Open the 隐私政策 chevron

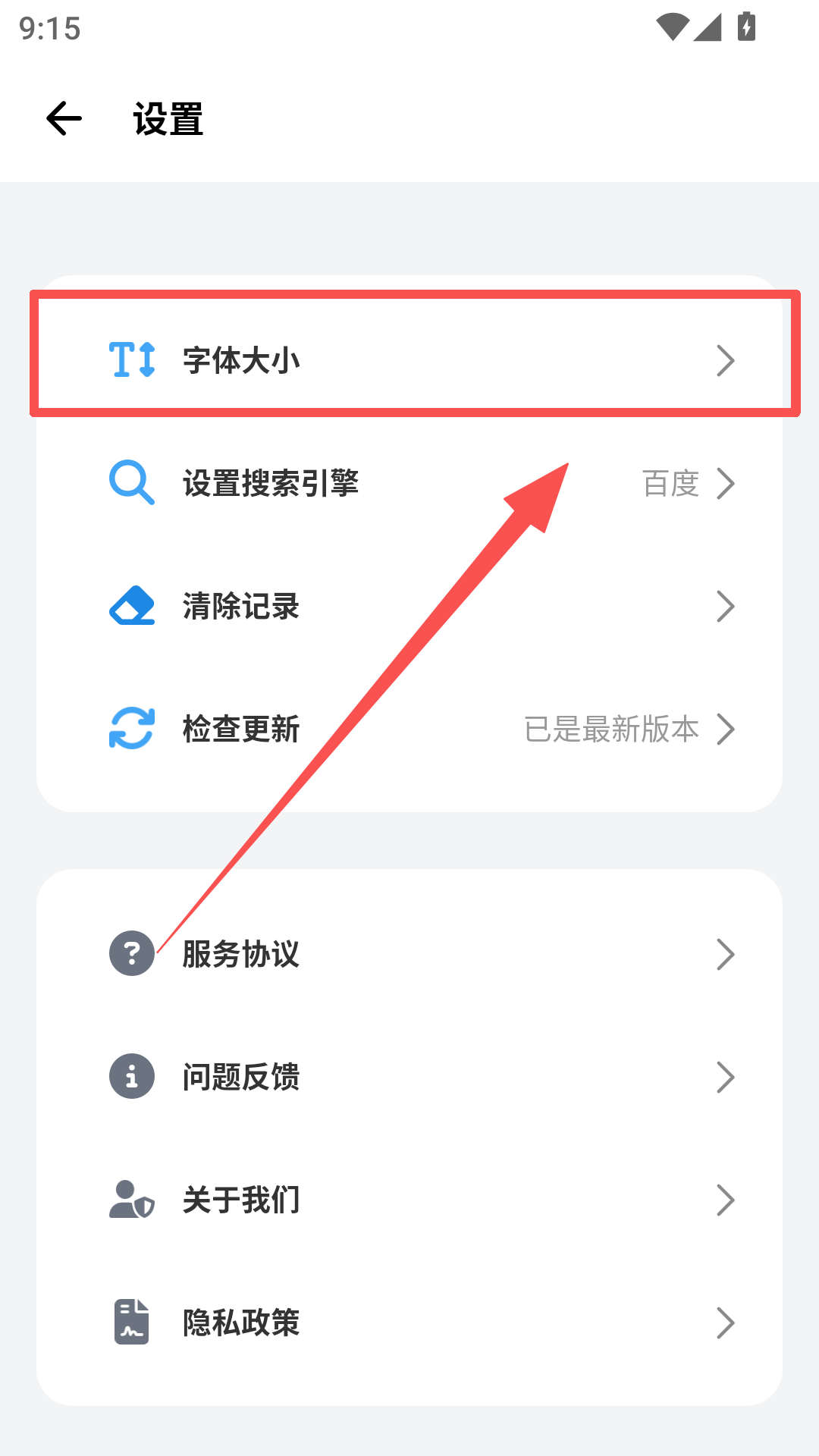[x=727, y=1322]
